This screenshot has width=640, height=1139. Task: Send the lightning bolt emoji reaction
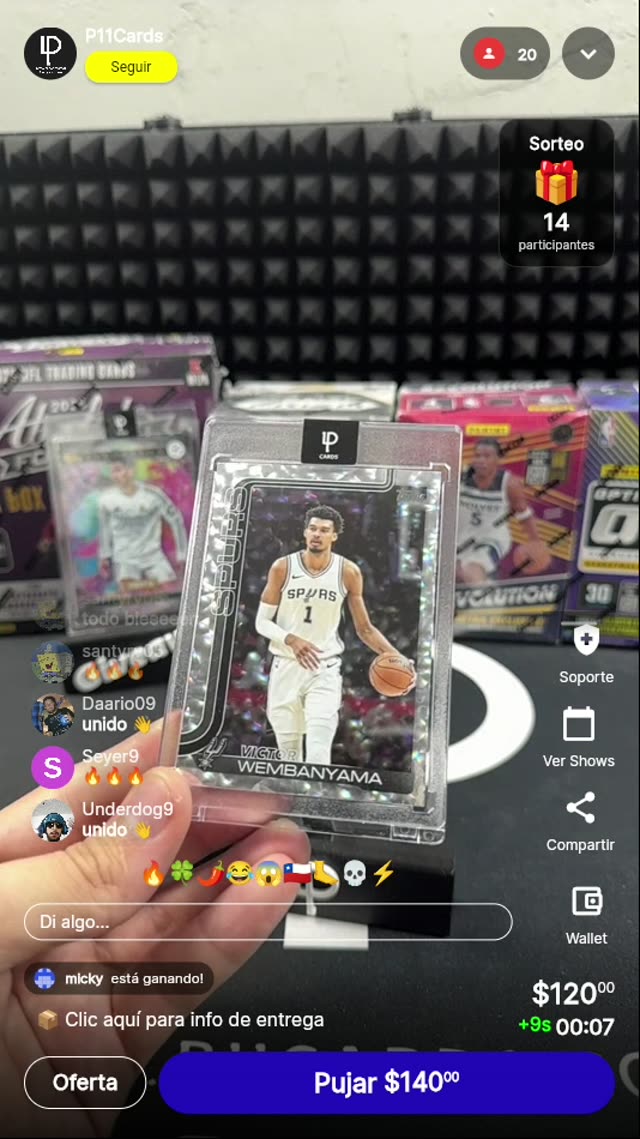pos(383,874)
